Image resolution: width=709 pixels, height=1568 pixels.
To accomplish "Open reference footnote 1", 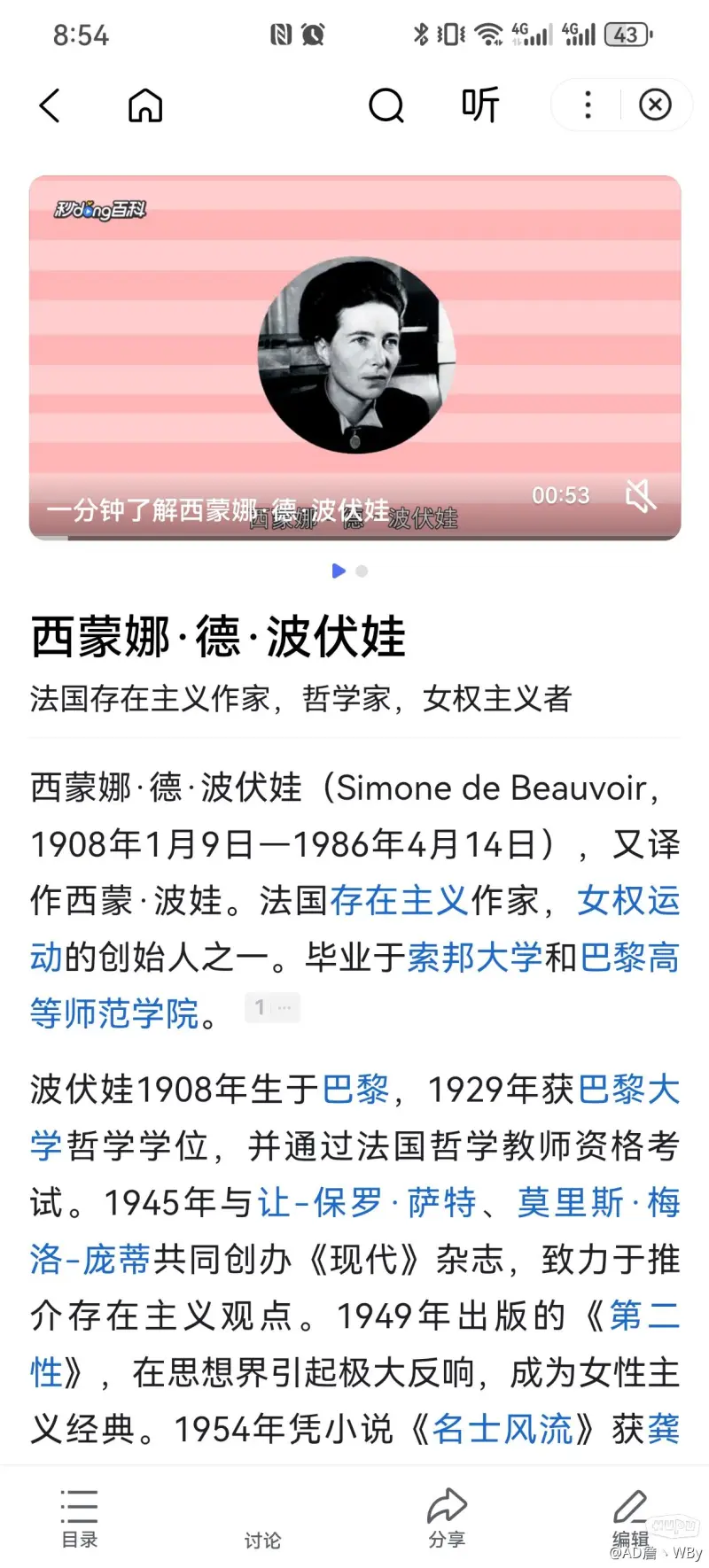I will point(271,1008).
